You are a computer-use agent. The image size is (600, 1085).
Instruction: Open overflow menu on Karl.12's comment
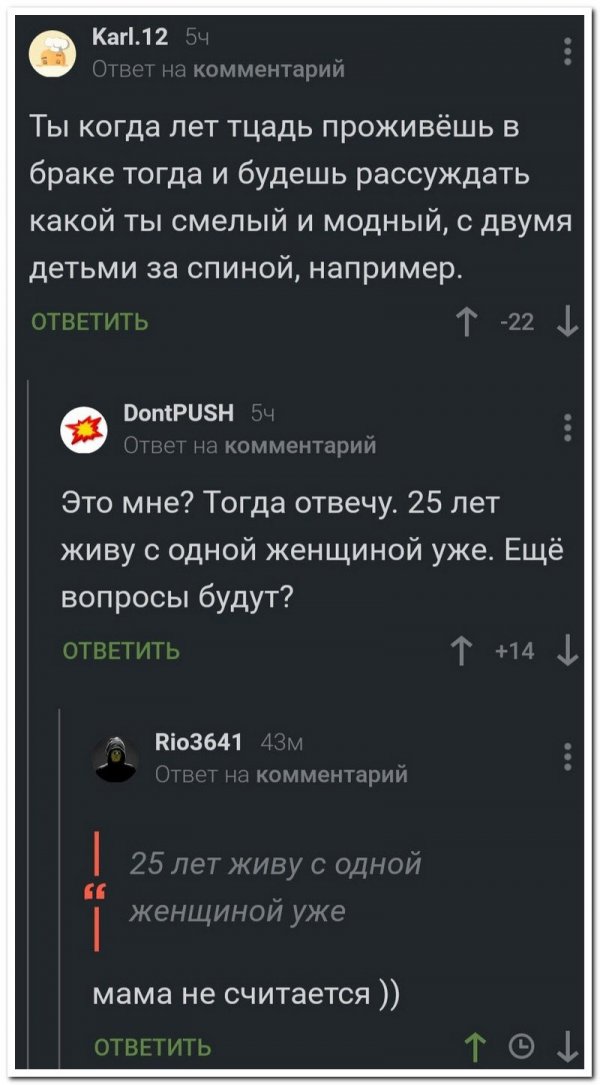(567, 51)
